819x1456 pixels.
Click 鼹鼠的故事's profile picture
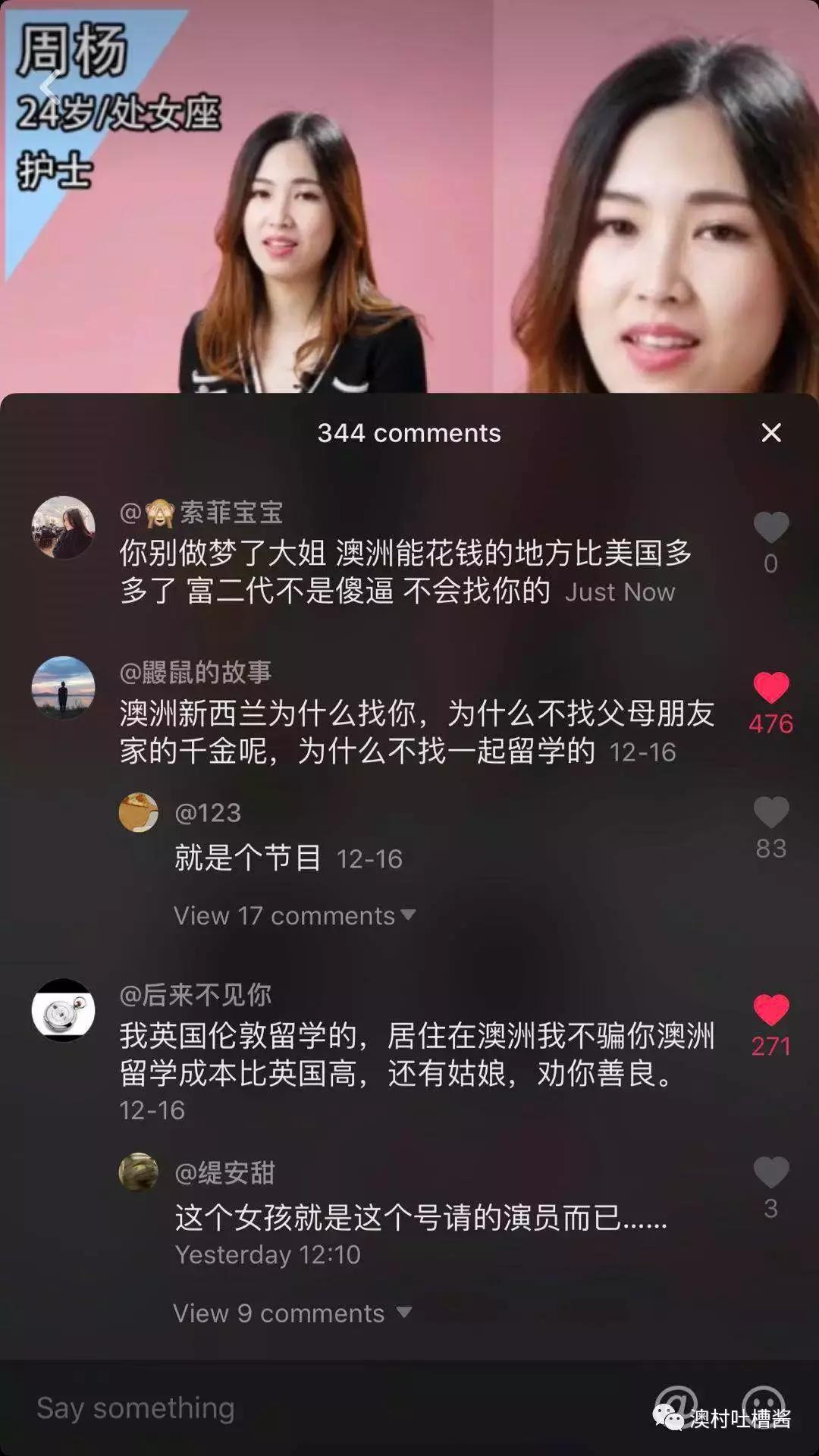65,686
